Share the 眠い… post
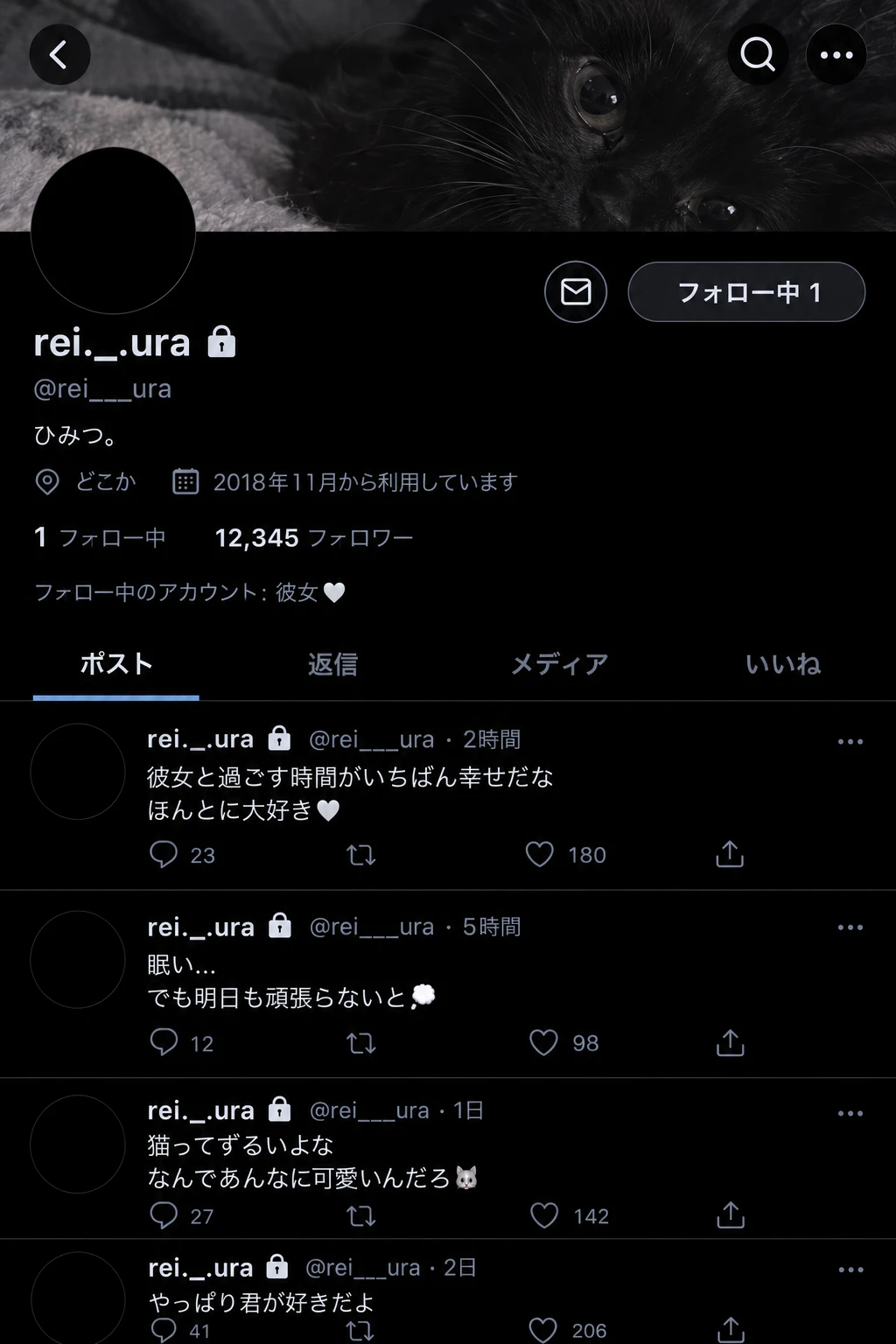 point(730,1042)
